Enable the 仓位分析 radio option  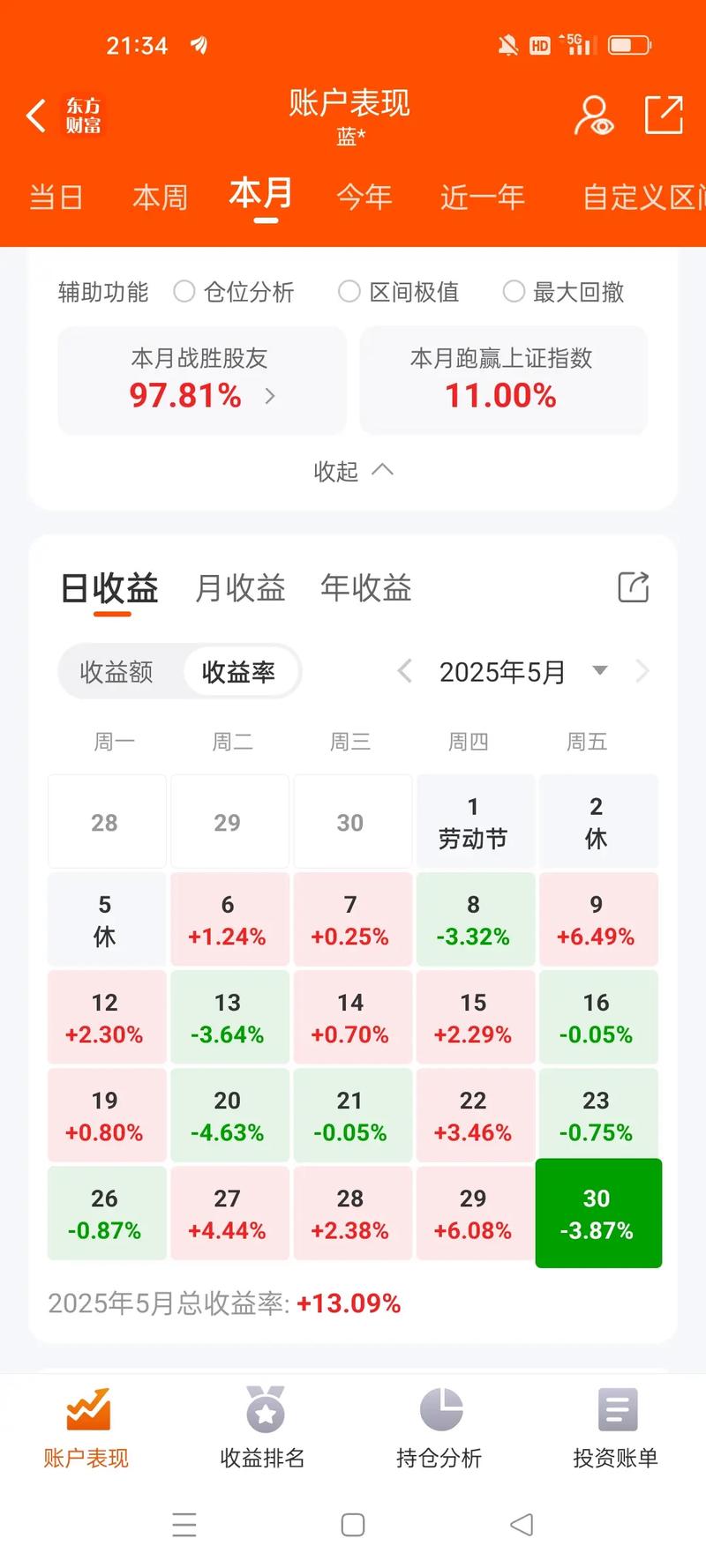coord(184,291)
